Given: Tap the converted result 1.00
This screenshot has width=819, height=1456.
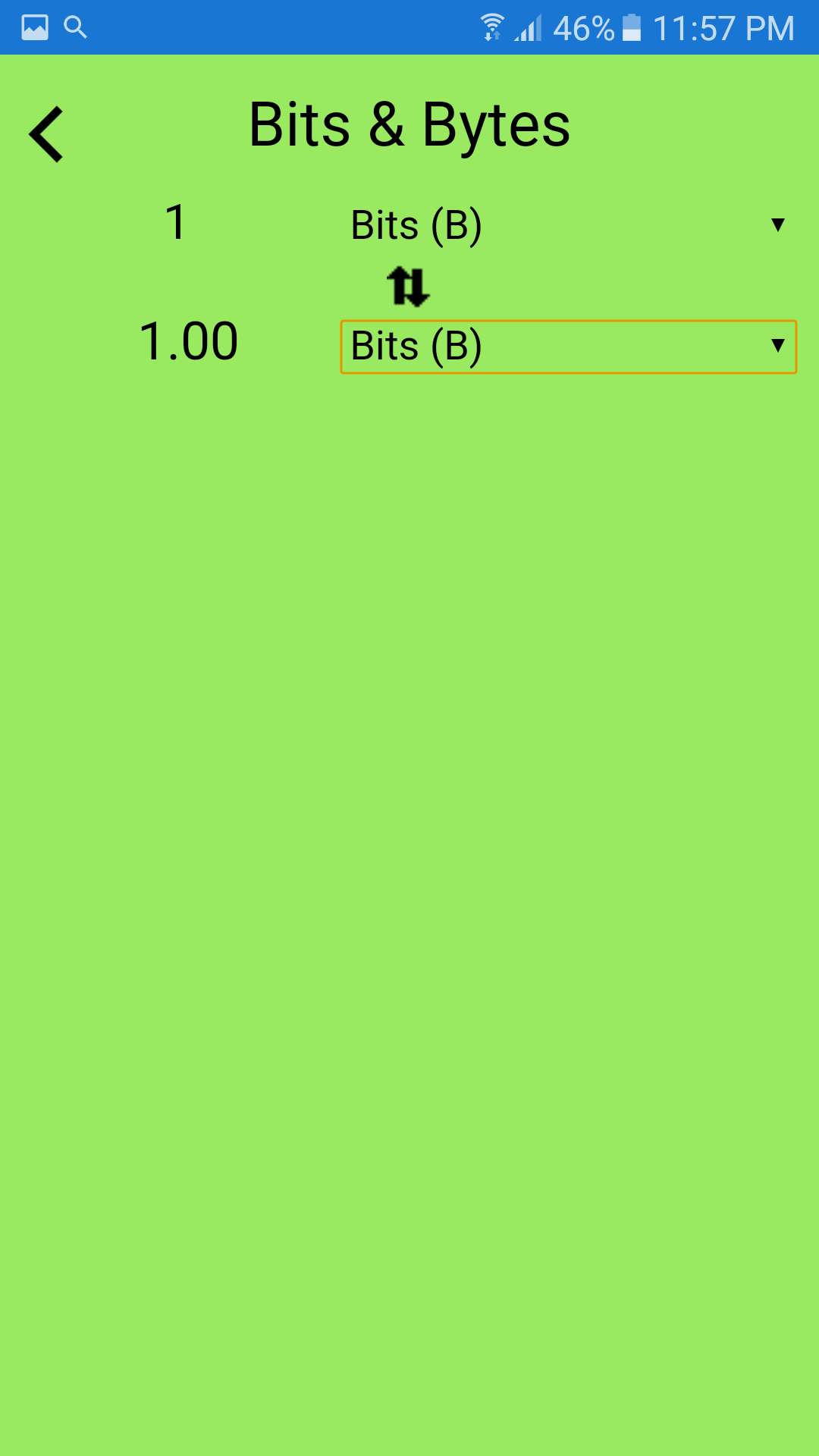Looking at the screenshot, I should pos(188,341).
